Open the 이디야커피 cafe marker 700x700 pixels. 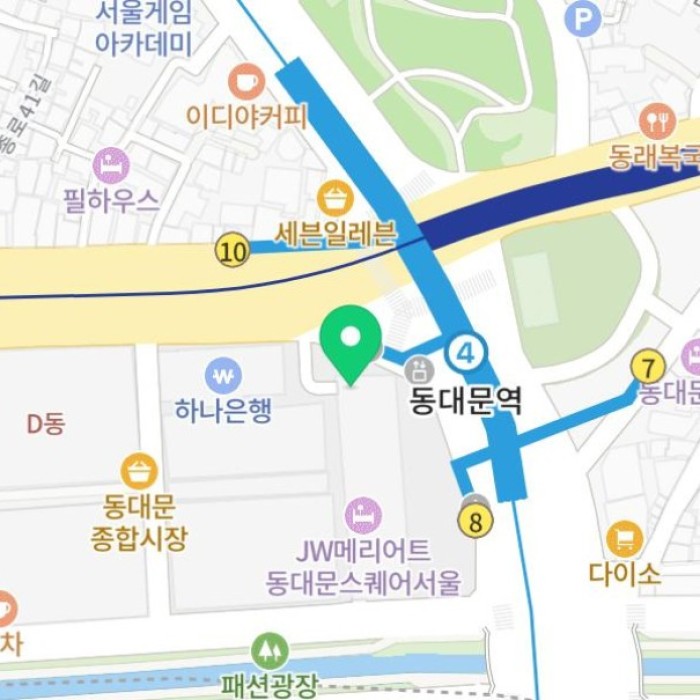[246, 81]
